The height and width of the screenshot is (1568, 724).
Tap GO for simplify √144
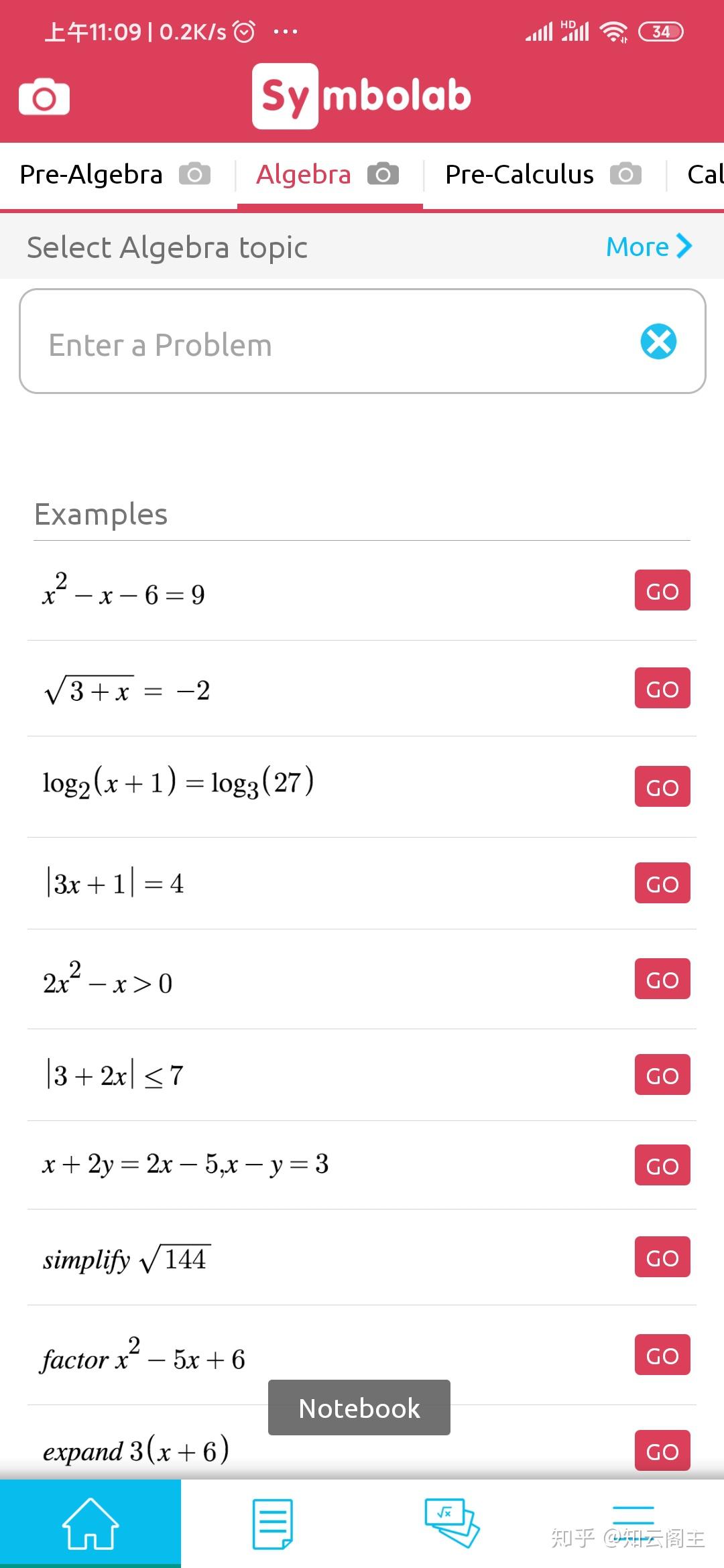pos(662,1257)
